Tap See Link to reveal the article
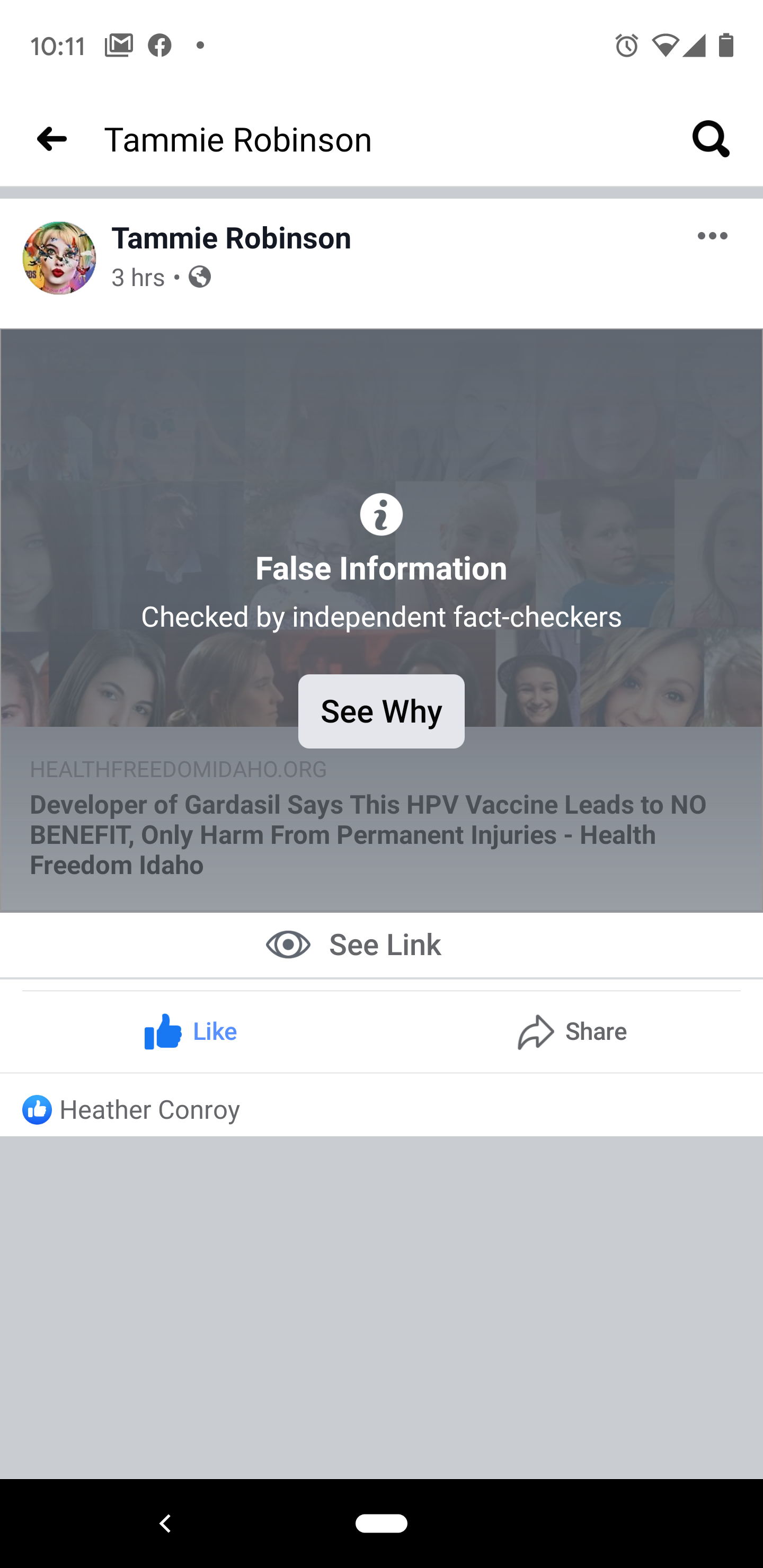Viewport: 763px width, 1568px height. point(354,945)
